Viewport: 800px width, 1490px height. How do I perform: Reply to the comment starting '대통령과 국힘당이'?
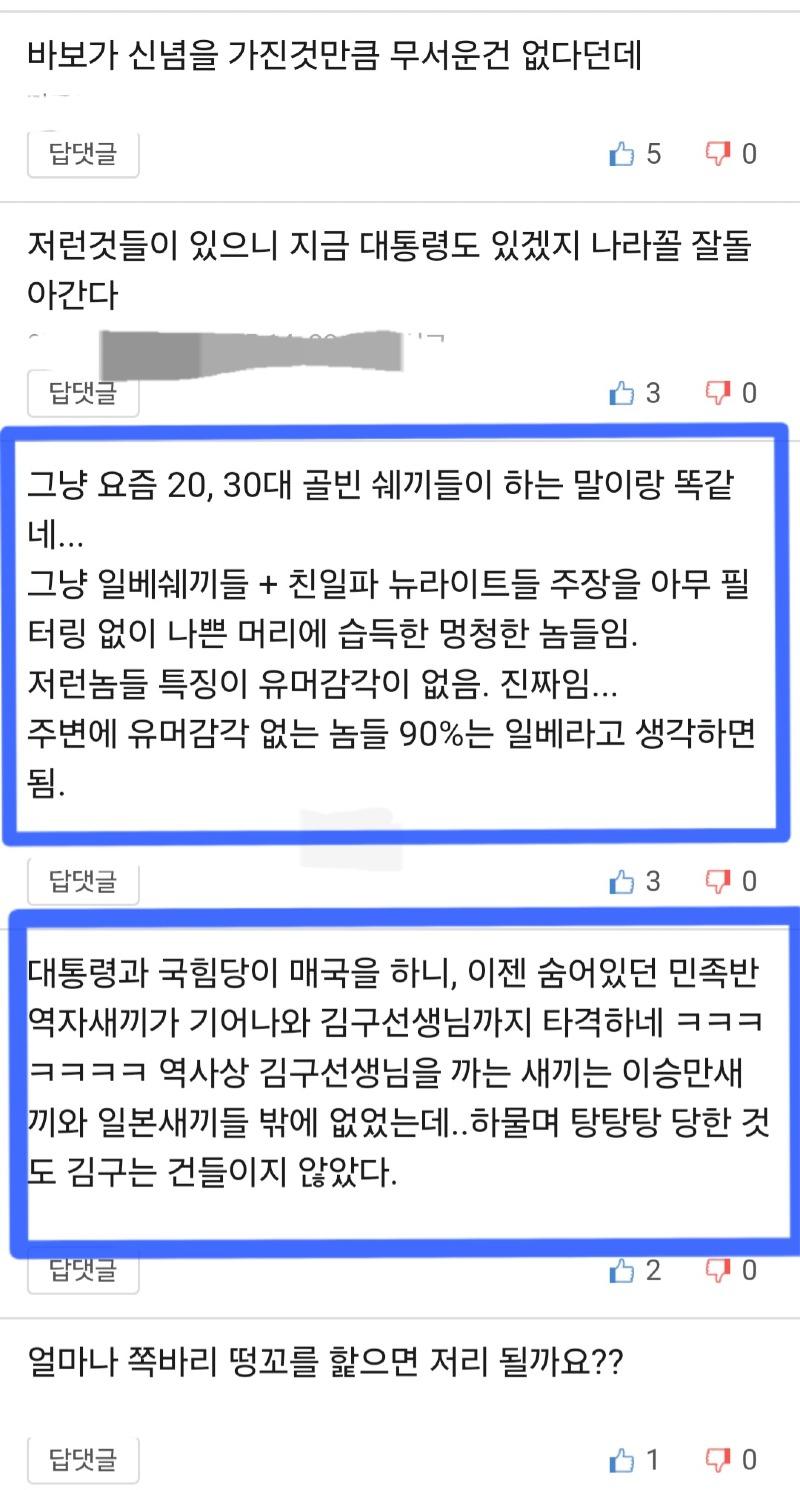tap(83, 1271)
